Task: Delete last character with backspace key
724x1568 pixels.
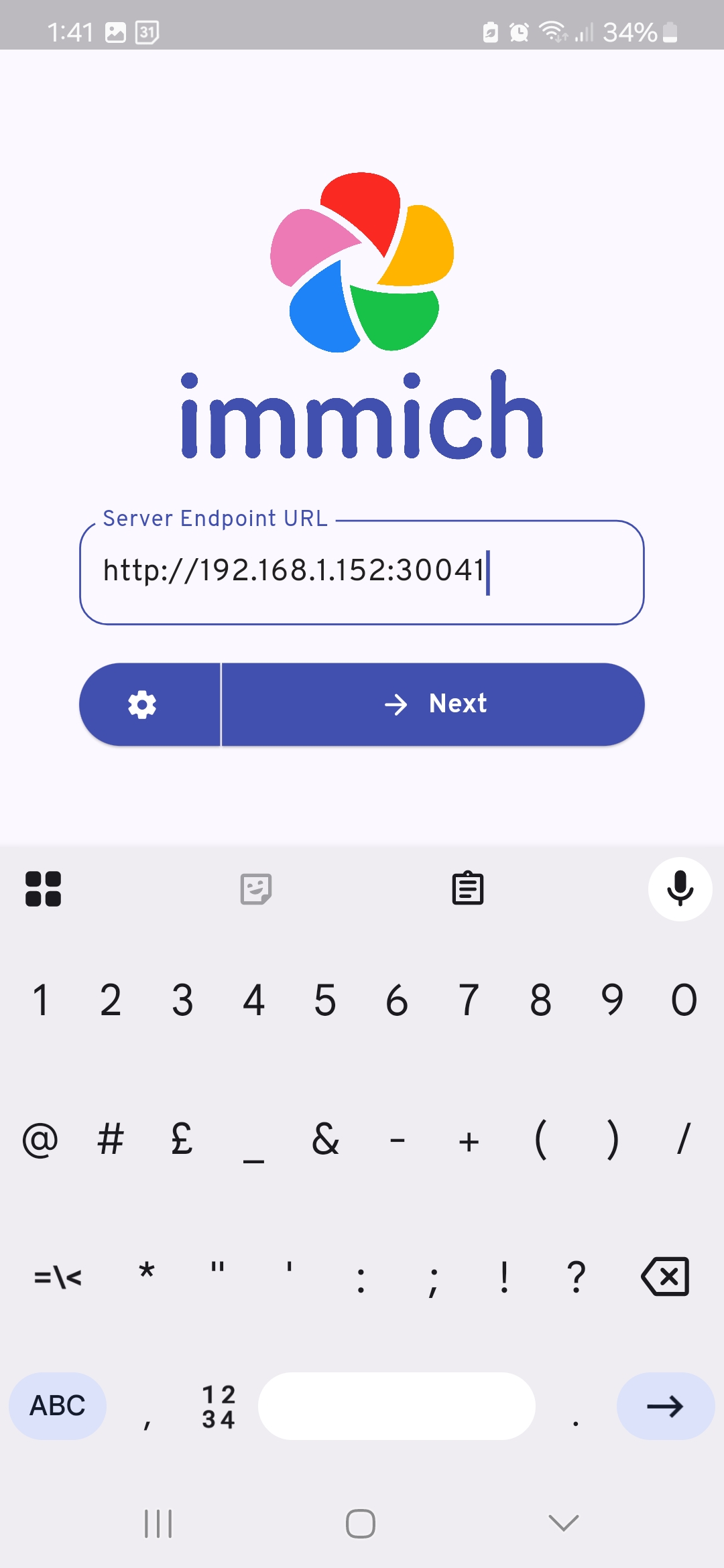Action: (665, 1276)
